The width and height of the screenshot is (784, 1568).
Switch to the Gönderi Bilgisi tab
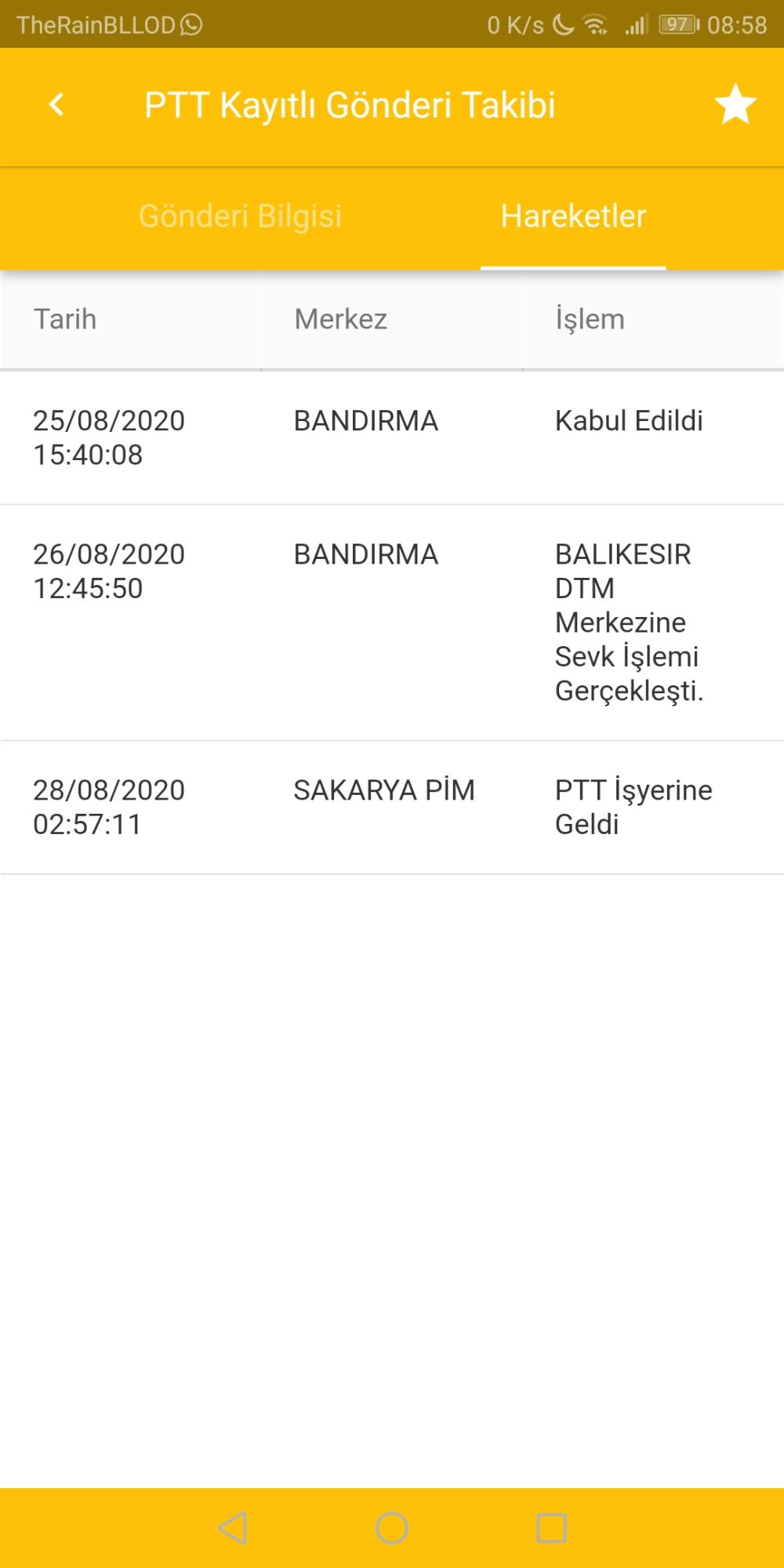click(240, 216)
